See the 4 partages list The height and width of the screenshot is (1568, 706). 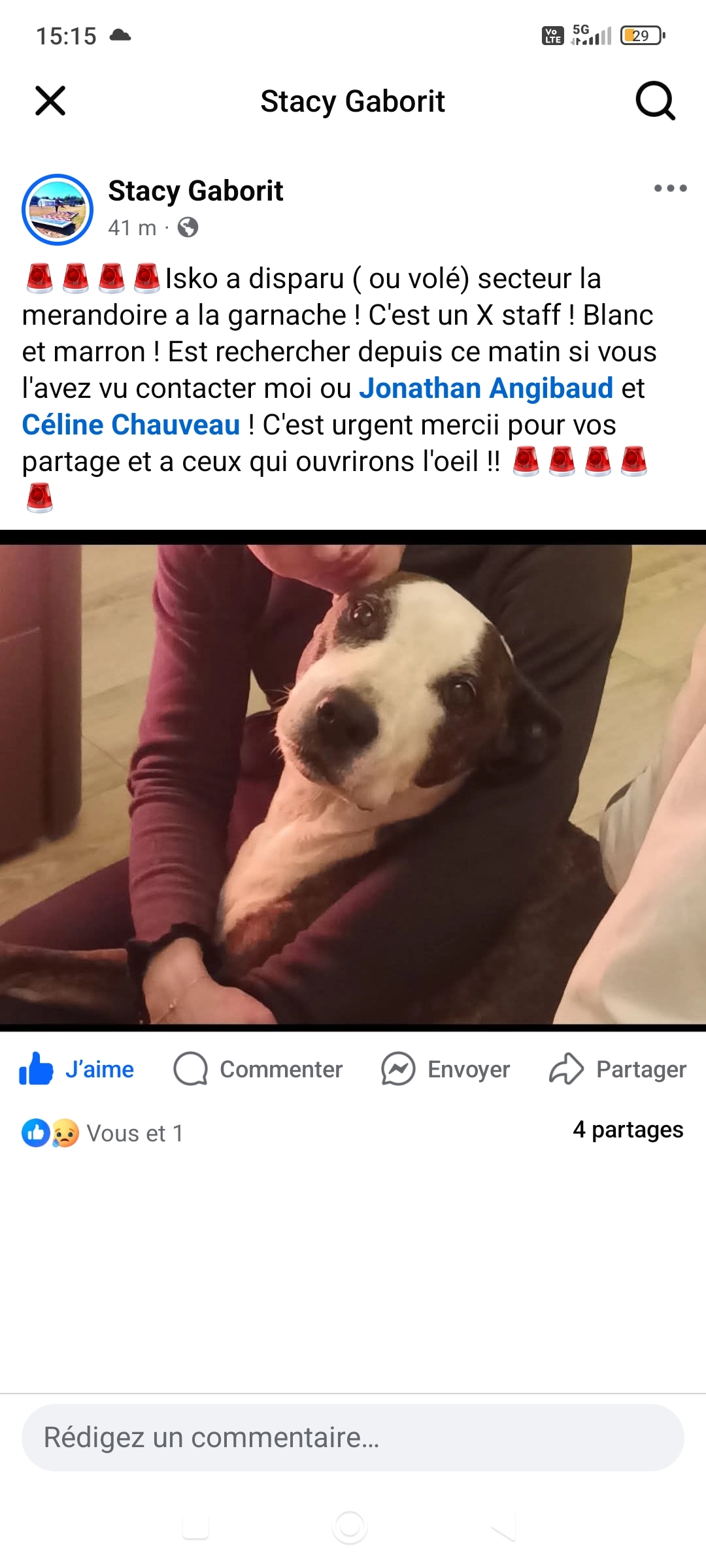click(x=628, y=1130)
